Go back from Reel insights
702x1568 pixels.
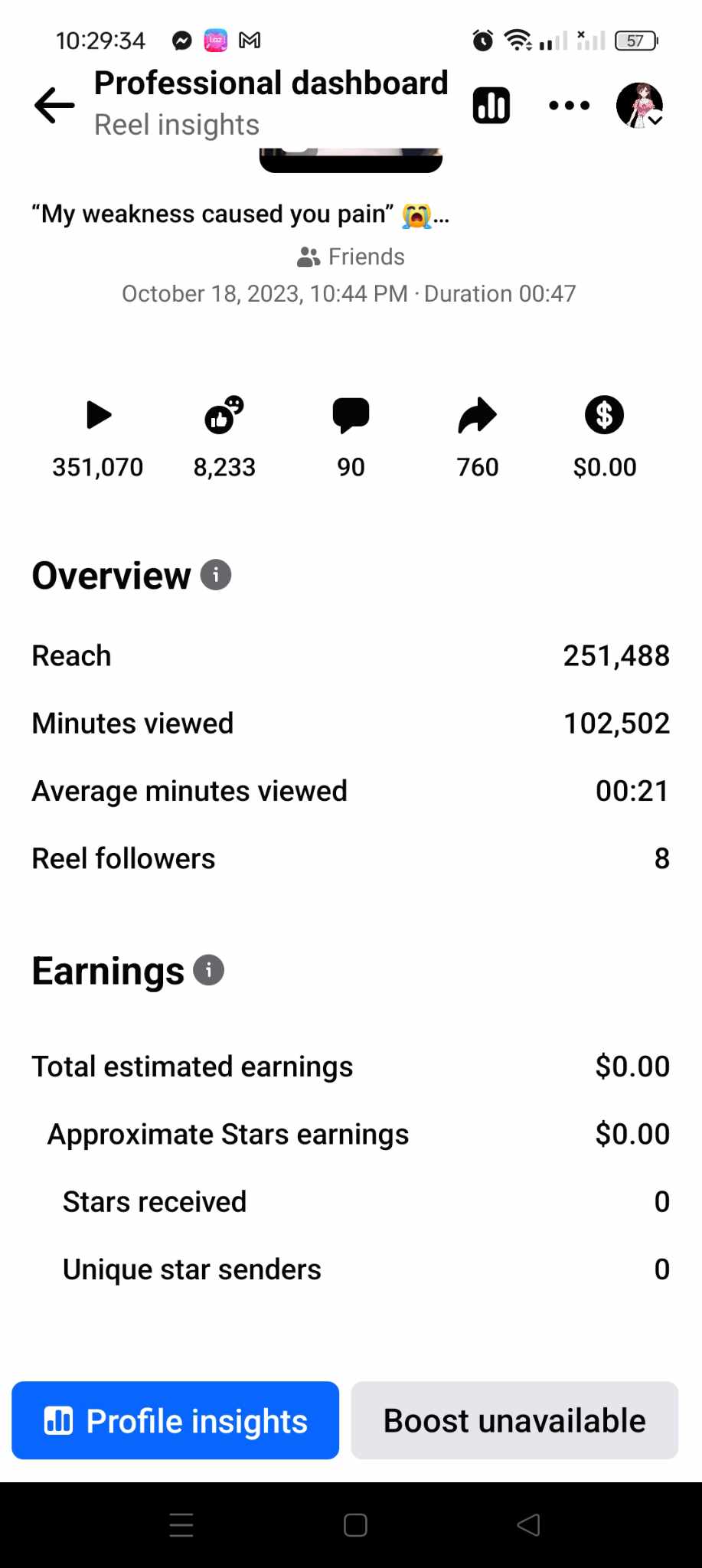(x=54, y=106)
